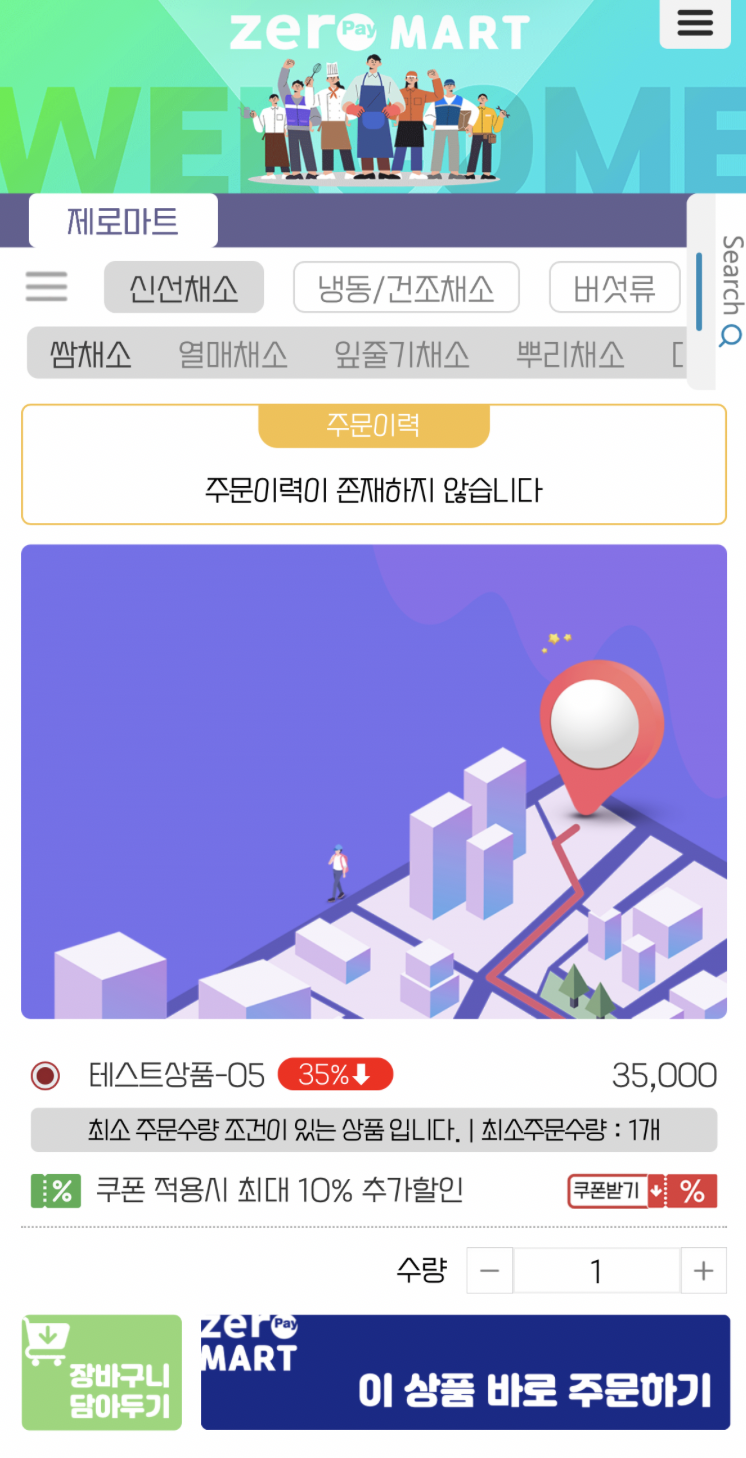
Task: Open the 제로마트 tab
Action: pos(123,221)
